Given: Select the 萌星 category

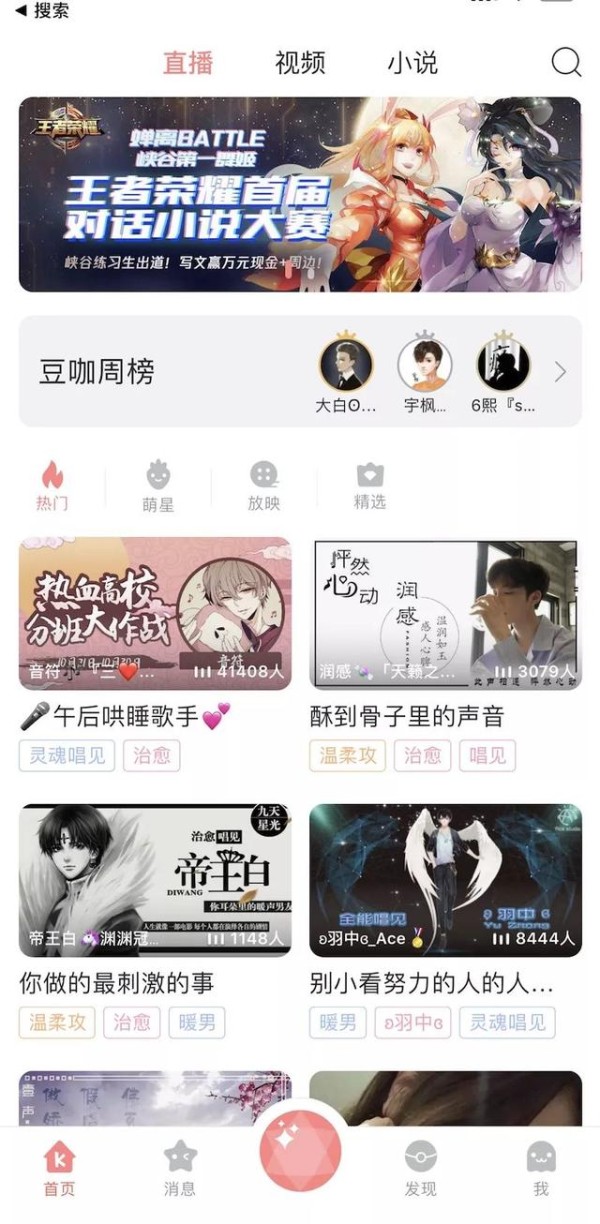Looking at the screenshot, I should (x=158, y=486).
